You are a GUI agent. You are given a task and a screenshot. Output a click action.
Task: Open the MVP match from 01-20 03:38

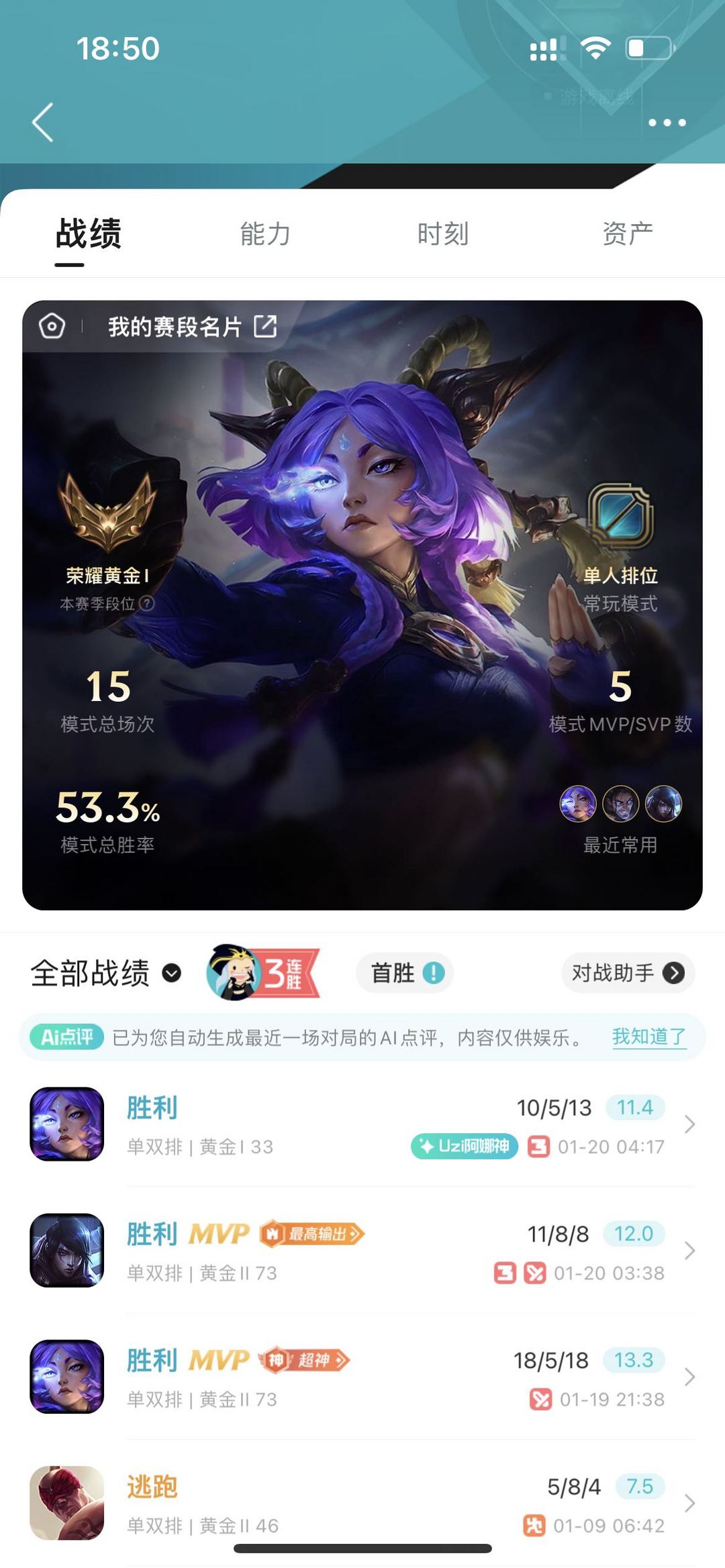[362, 1251]
